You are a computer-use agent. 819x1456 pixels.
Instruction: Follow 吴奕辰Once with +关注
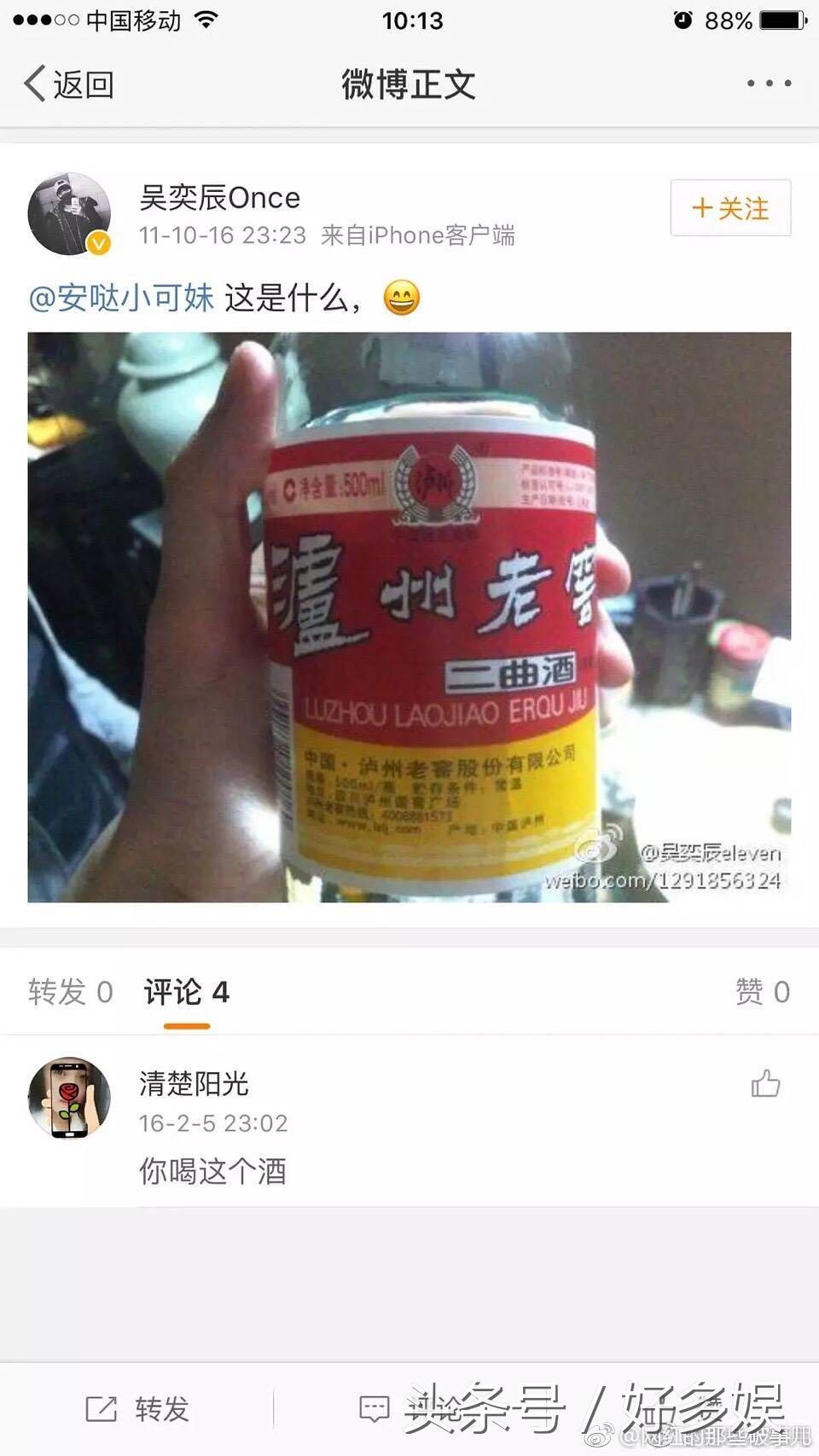tap(730, 208)
